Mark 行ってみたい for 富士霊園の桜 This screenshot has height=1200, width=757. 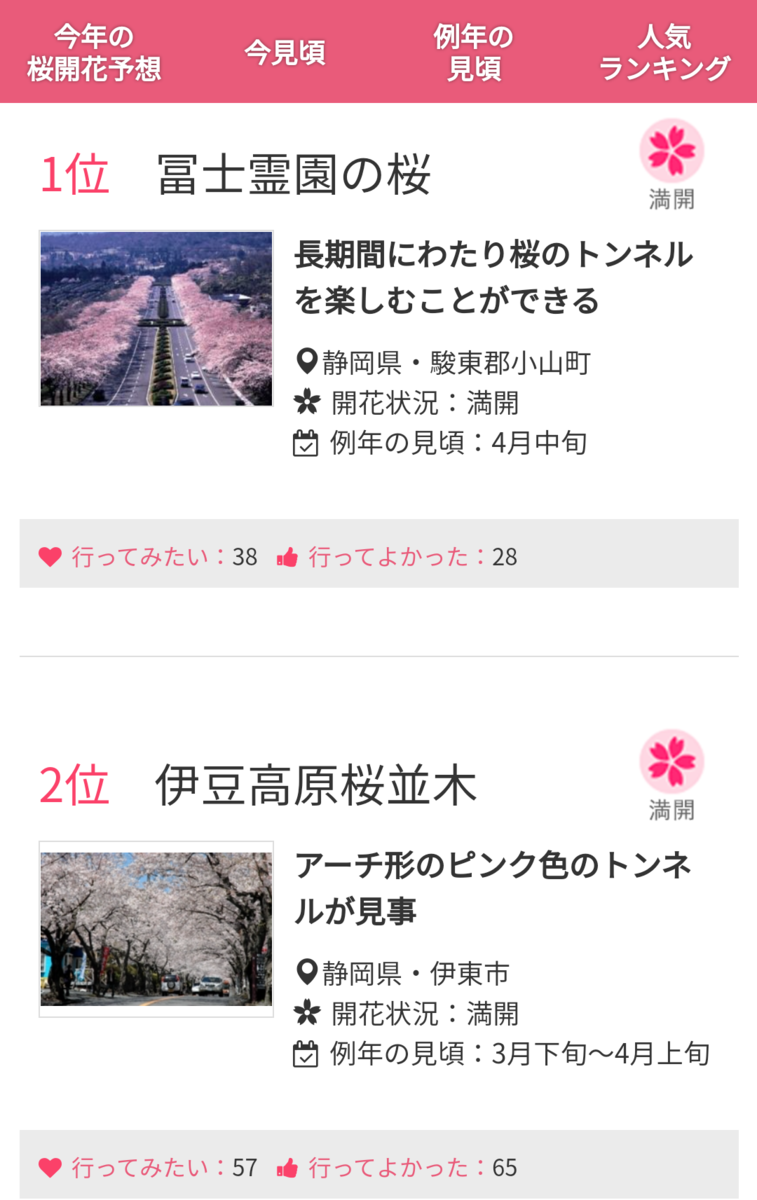147,557
